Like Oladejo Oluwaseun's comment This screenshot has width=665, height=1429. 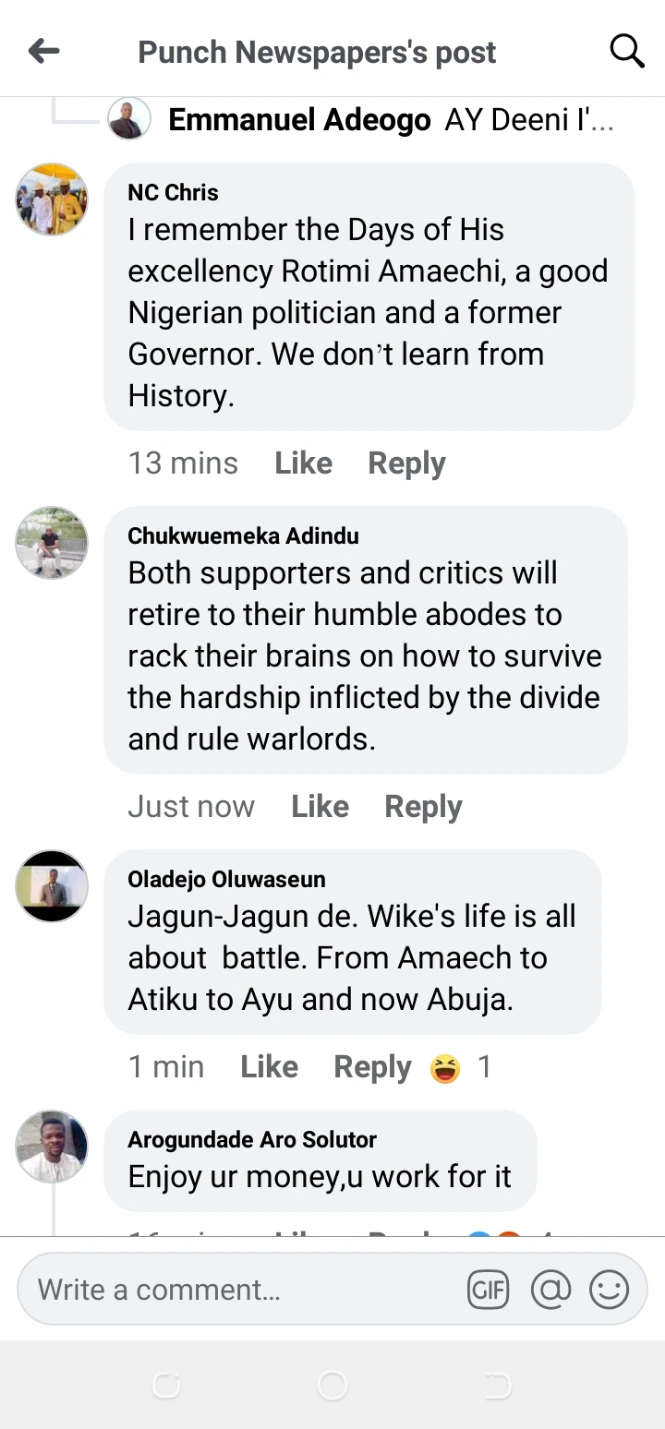coord(269,1067)
